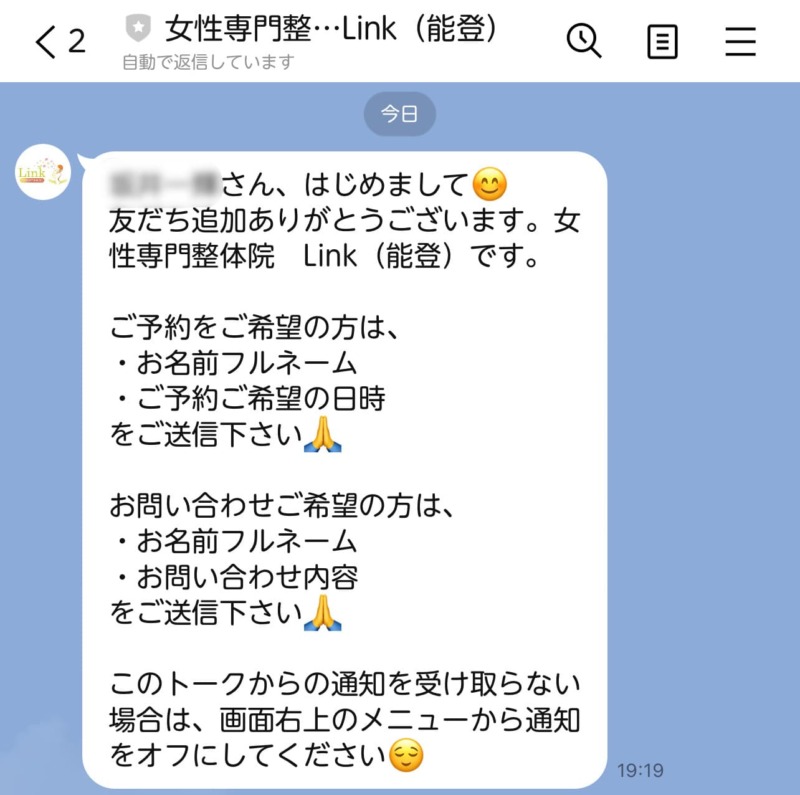
Task: Open the hamburger menu
Action: click(x=741, y=41)
